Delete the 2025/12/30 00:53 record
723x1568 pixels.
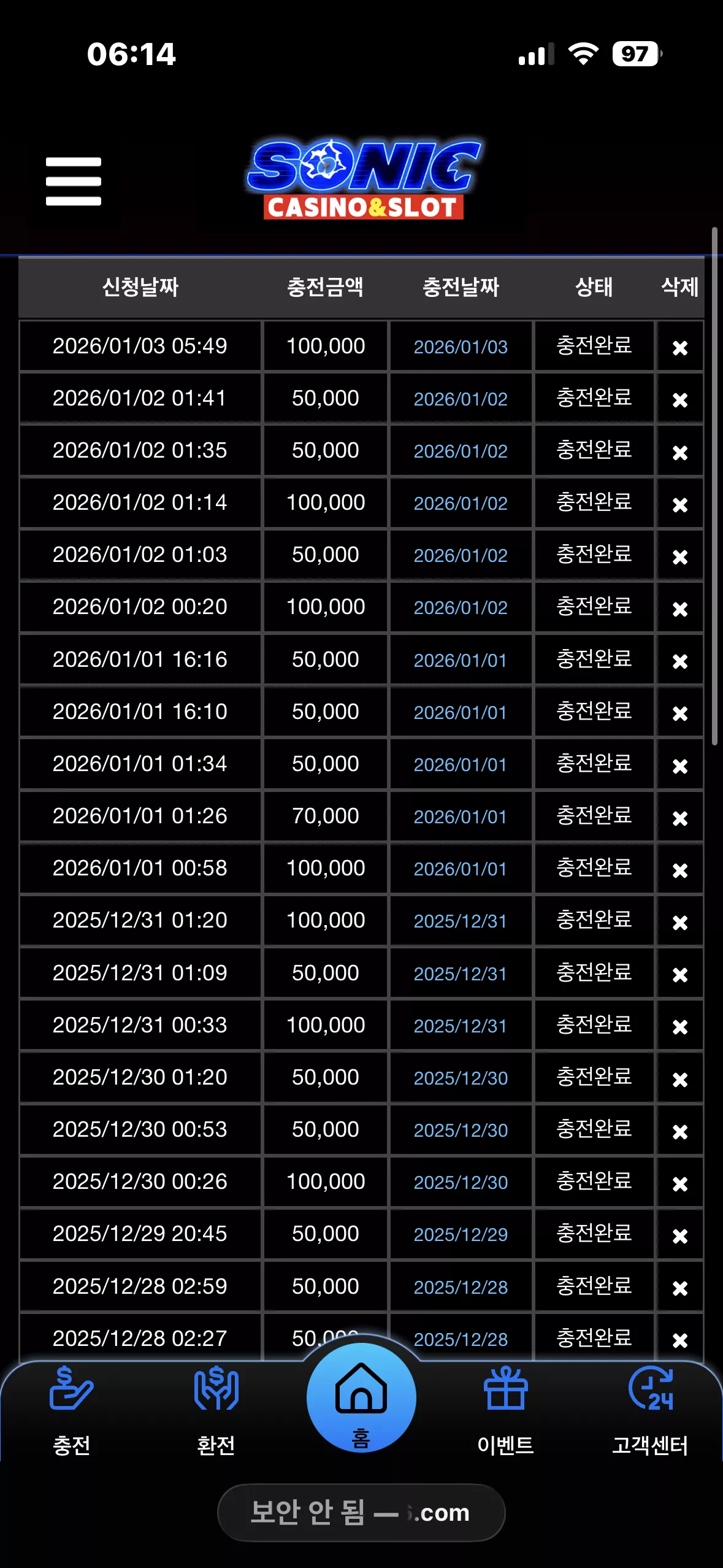[679, 1131]
